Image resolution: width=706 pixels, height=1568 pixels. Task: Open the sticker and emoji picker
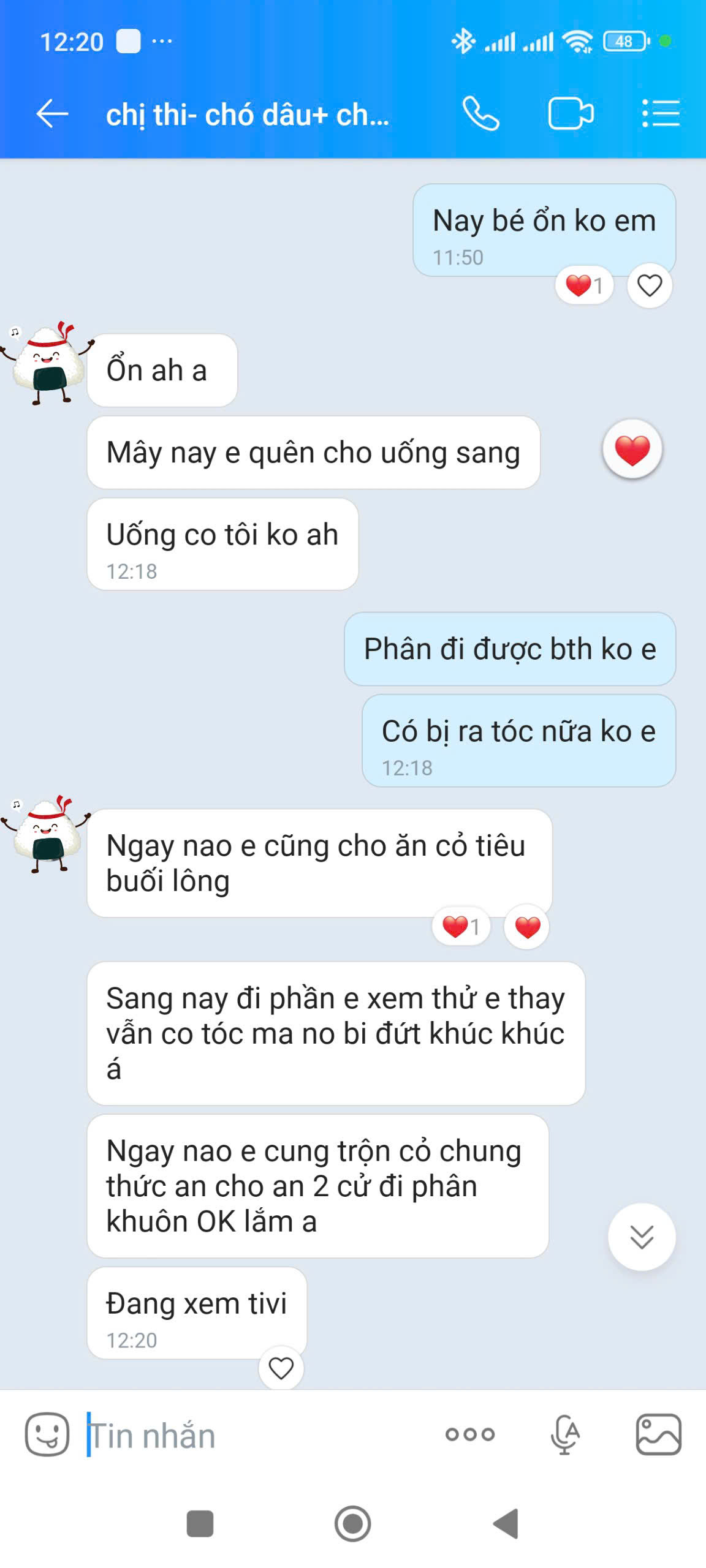tap(47, 1434)
